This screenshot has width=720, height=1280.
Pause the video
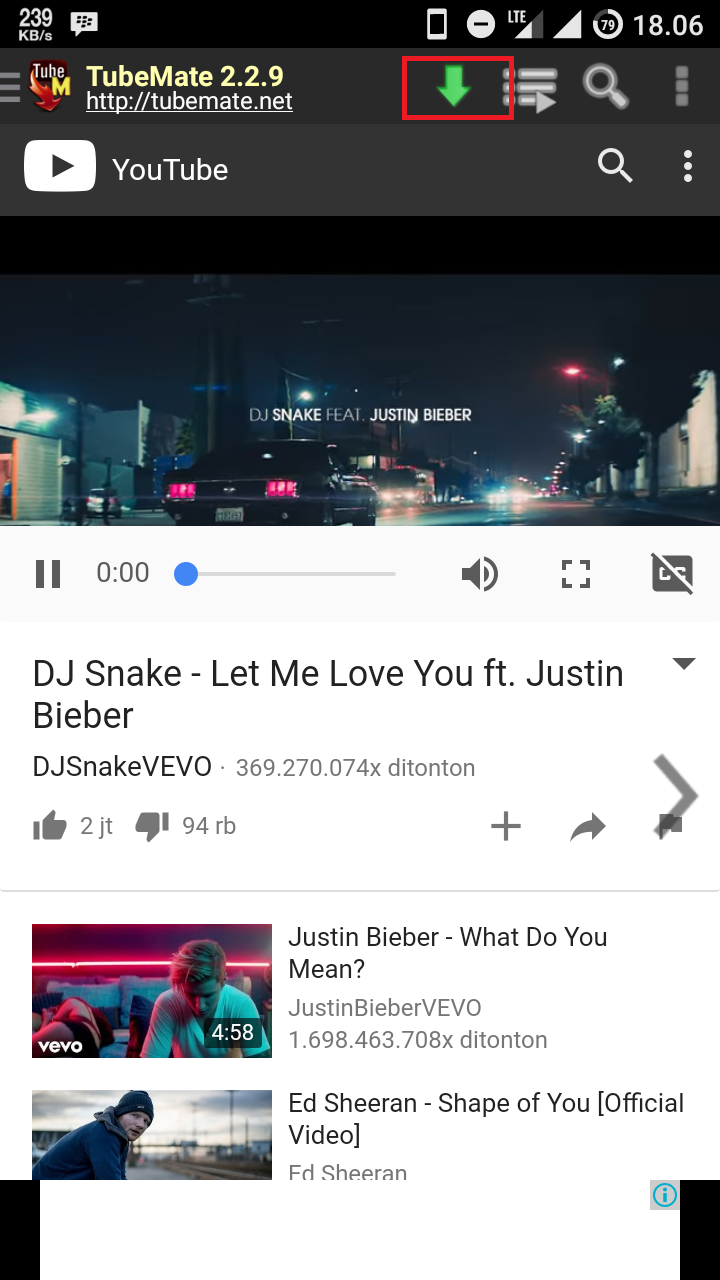point(48,574)
